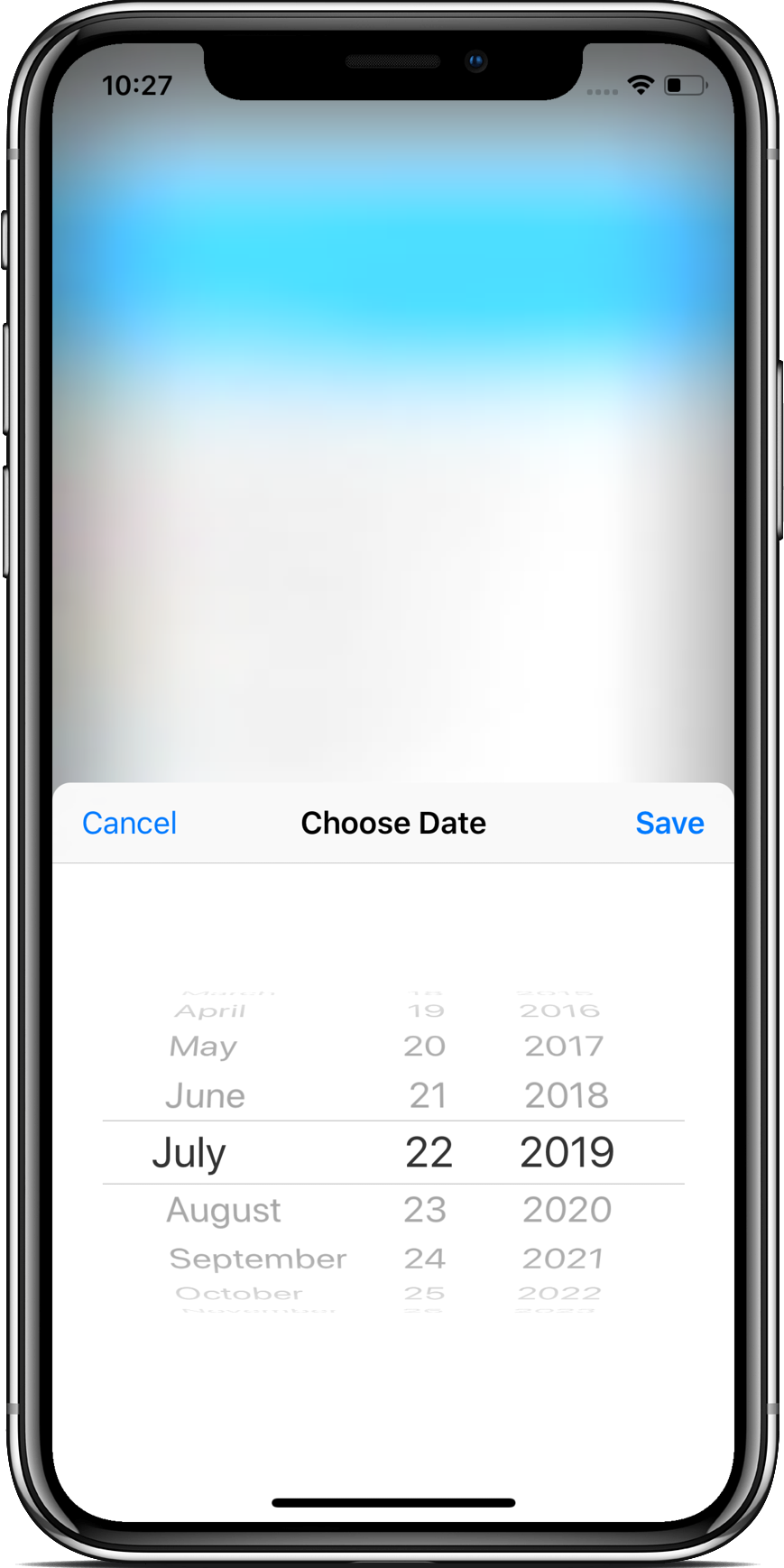The width and height of the screenshot is (784, 1568).
Task: Select day 23 in the picker
Action: pos(425,1210)
